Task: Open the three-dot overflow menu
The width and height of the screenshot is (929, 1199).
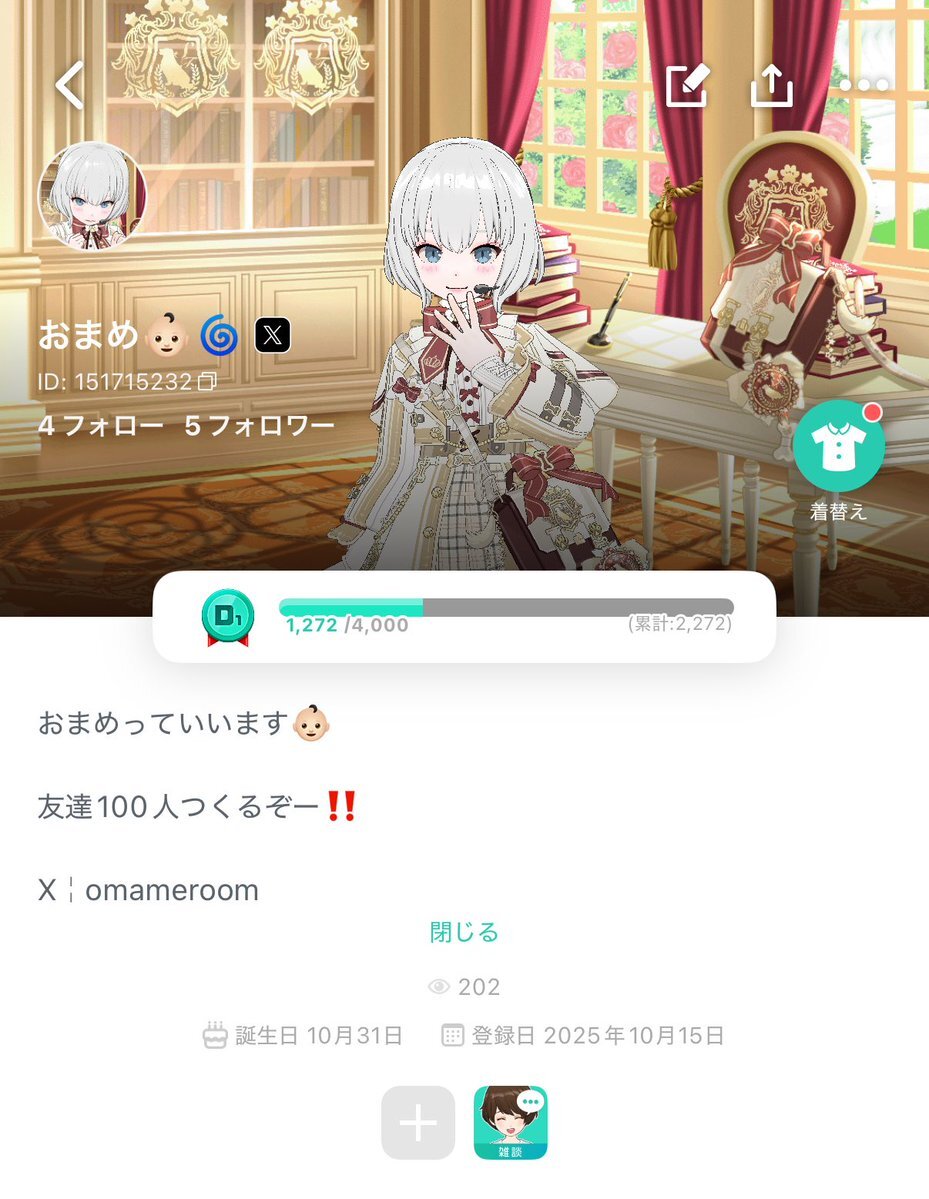Action: coord(864,86)
